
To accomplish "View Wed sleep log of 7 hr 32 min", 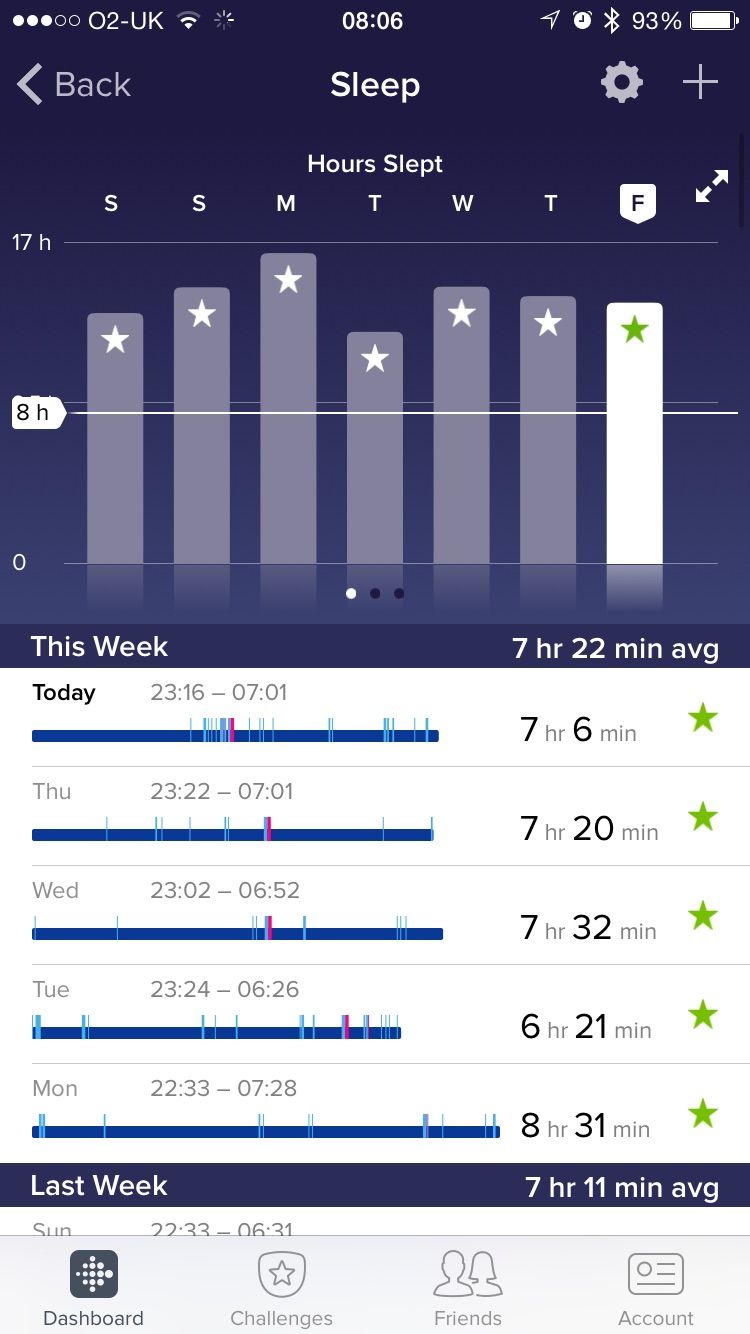I will (375, 915).
